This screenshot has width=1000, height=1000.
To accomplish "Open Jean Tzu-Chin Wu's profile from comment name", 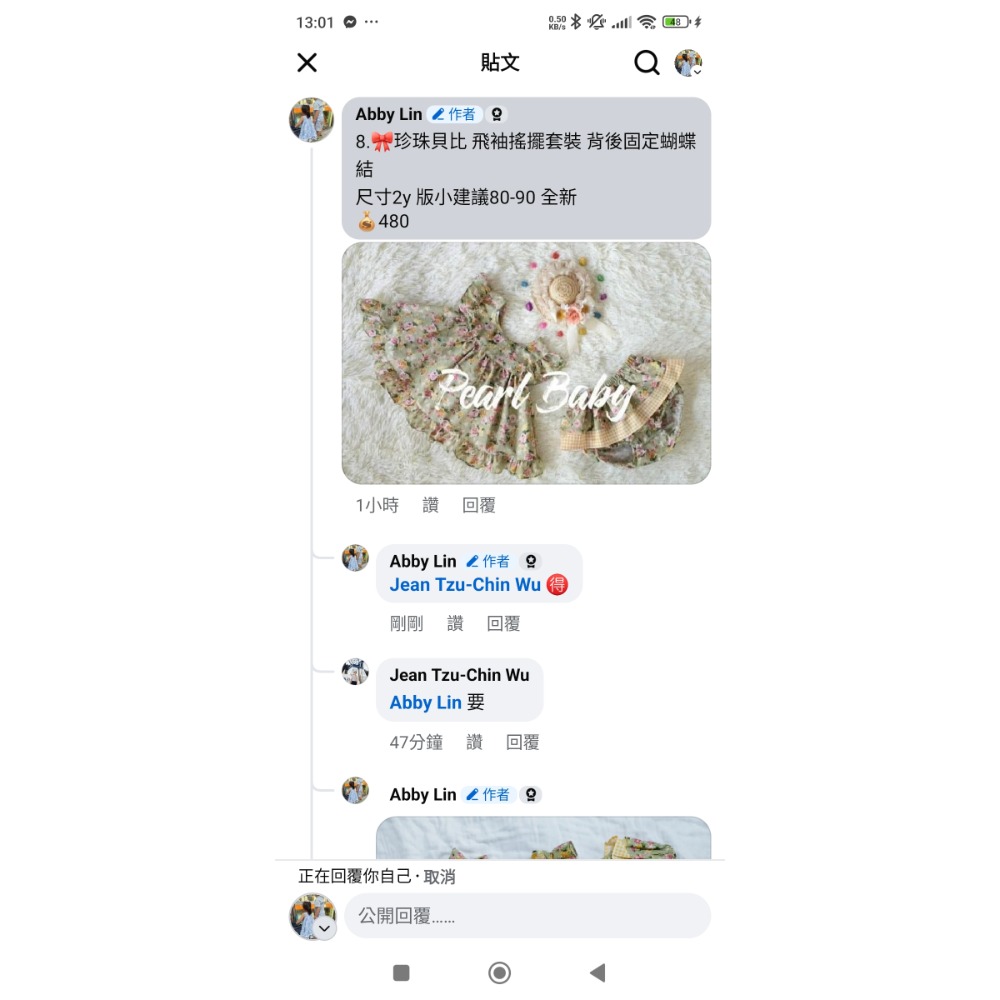I will [459, 675].
